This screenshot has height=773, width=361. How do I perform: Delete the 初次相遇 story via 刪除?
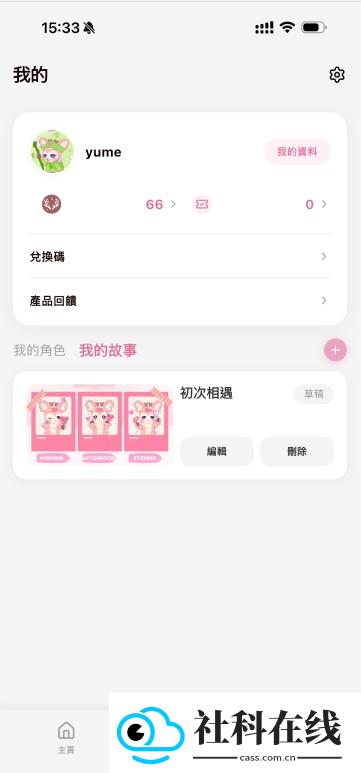[x=297, y=451]
